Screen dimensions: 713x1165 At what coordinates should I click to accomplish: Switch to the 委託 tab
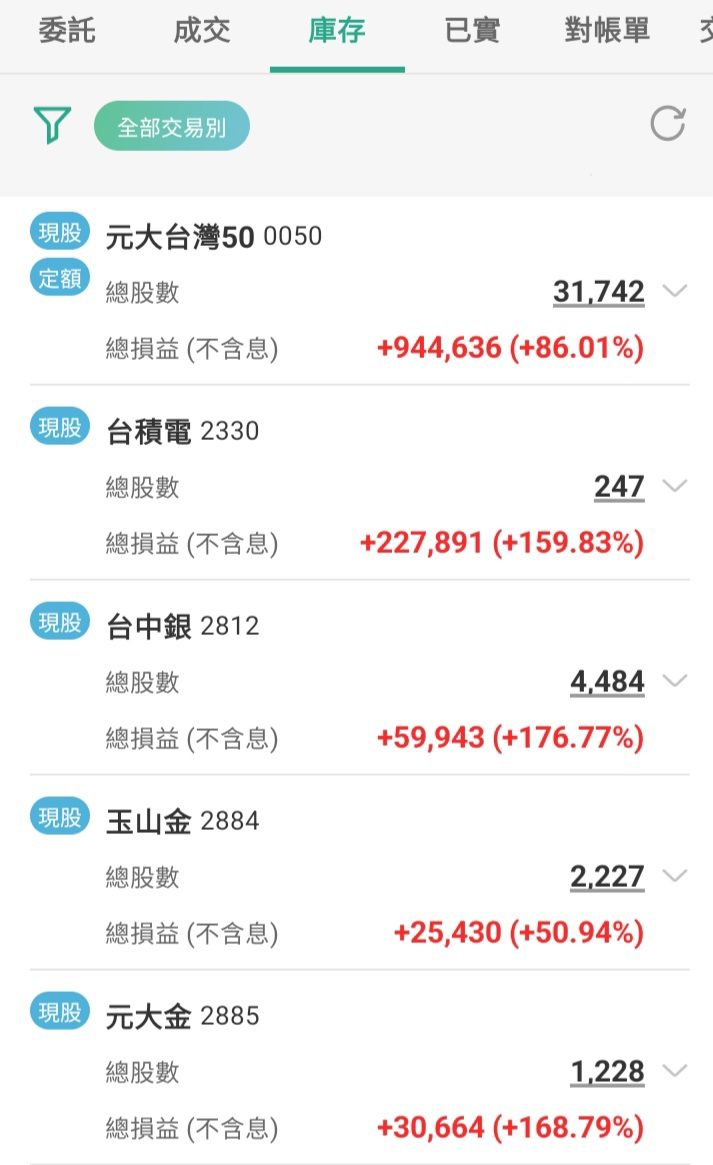[67, 31]
